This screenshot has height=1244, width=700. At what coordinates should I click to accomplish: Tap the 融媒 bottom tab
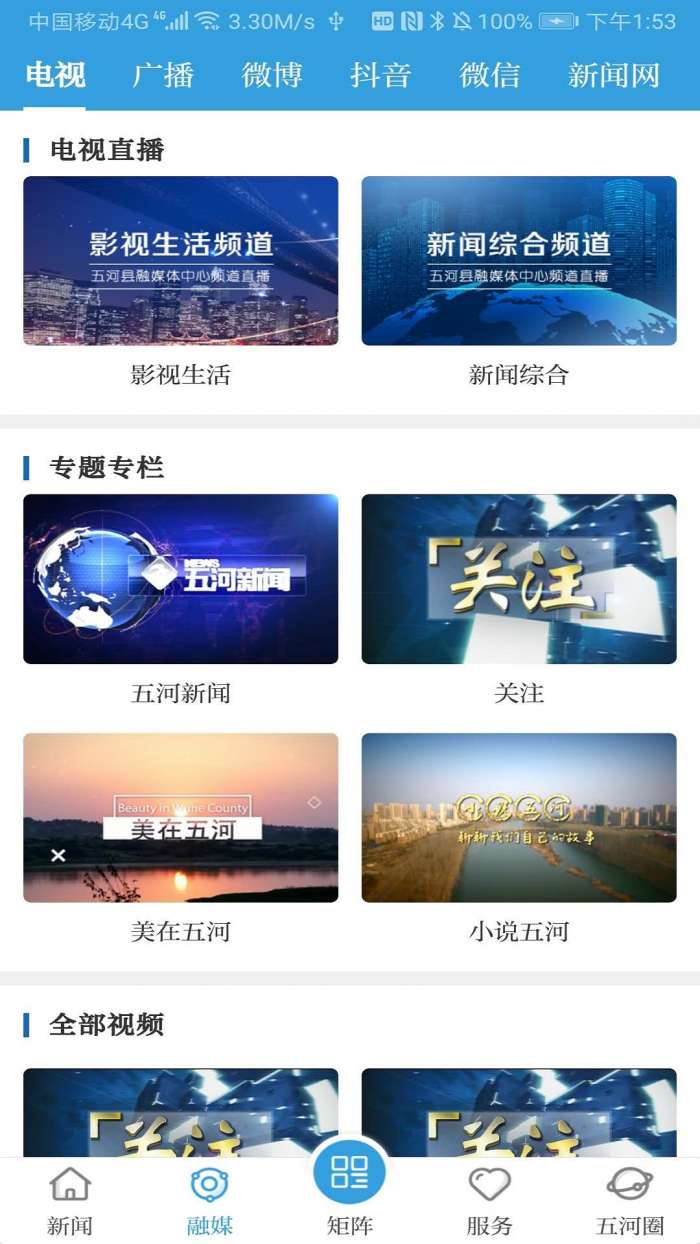(210, 1200)
